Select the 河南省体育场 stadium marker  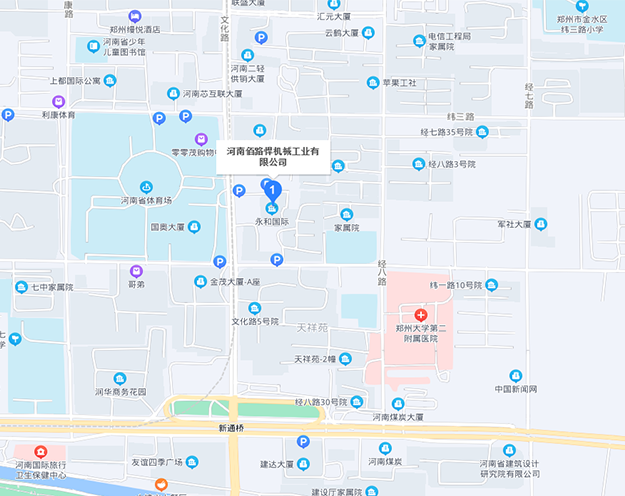coord(146,187)
